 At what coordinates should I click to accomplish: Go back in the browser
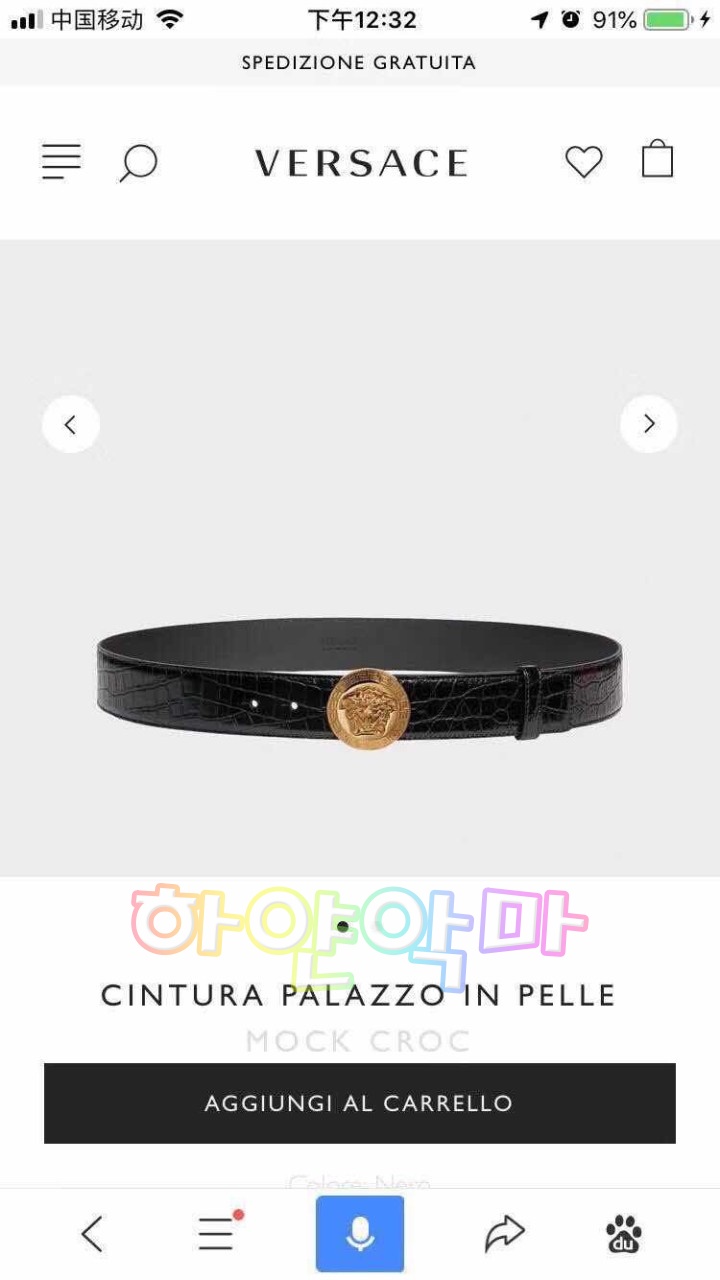92,1235
